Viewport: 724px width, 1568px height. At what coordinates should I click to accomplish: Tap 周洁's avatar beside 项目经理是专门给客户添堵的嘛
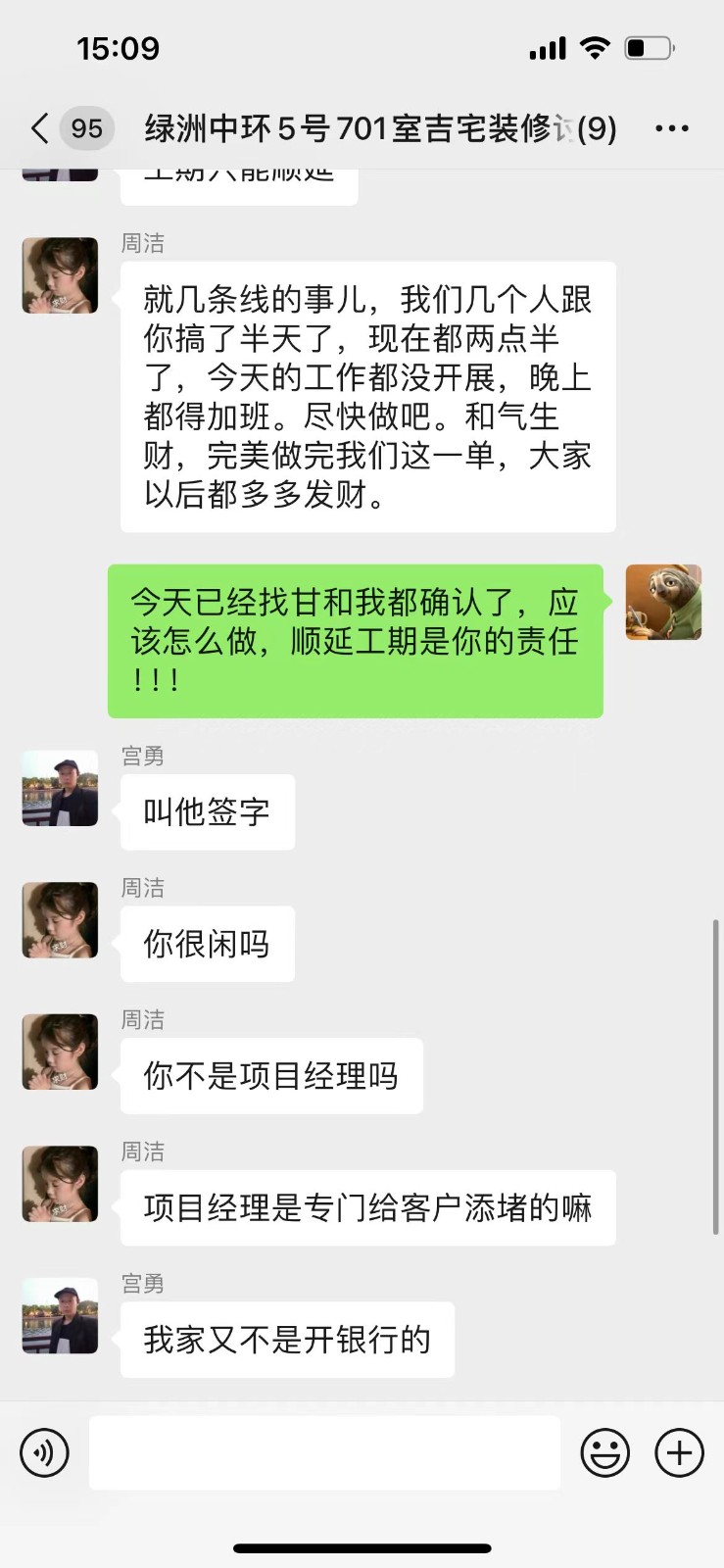(61, 1184)
